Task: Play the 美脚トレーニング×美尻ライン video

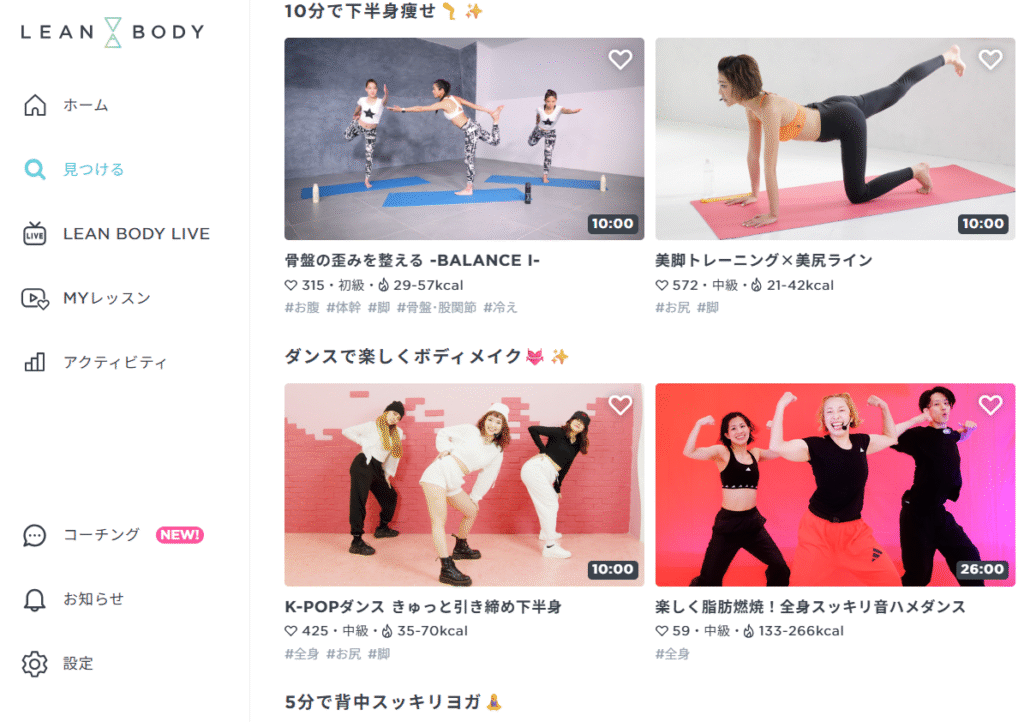Action: tap(834, 139)
